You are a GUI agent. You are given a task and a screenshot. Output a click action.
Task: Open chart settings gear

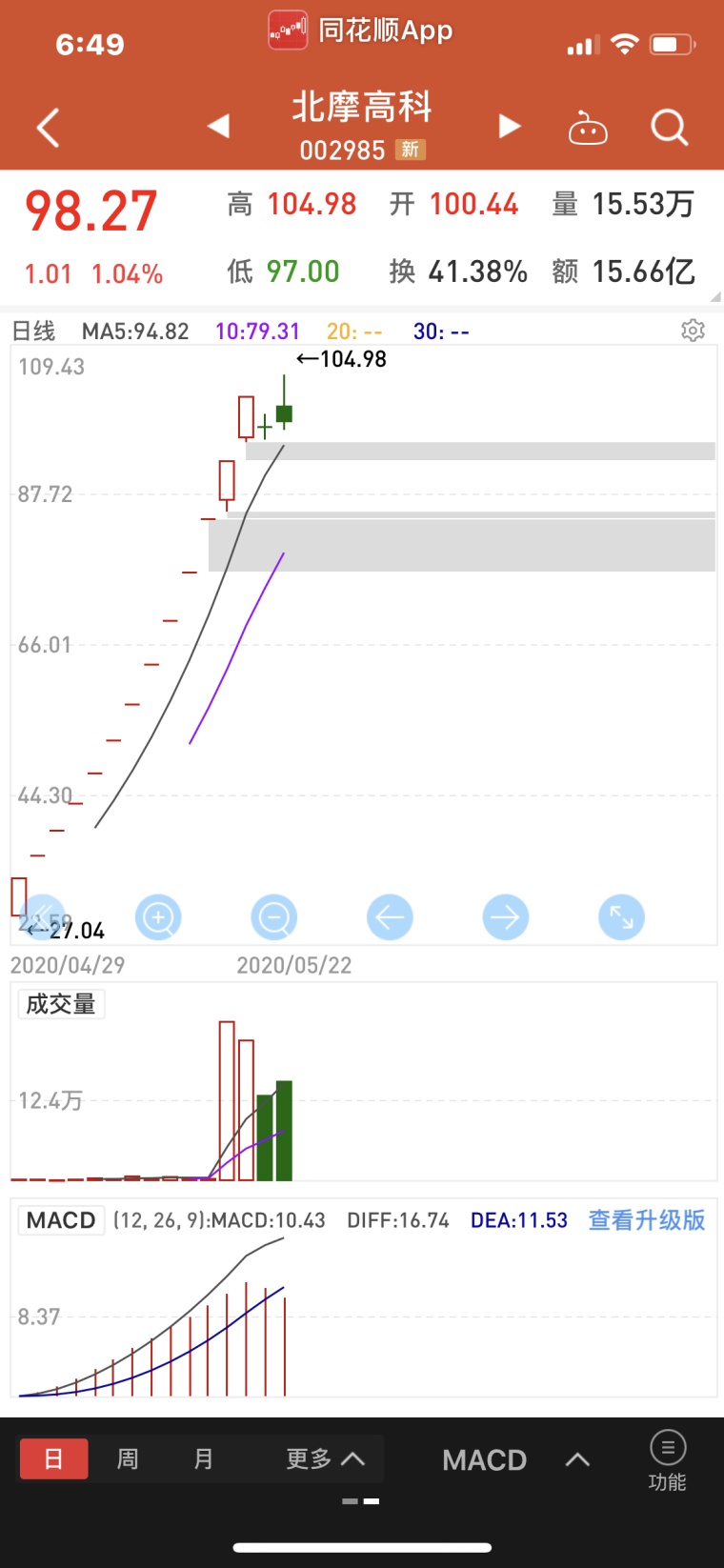click(x=693, y=330)
